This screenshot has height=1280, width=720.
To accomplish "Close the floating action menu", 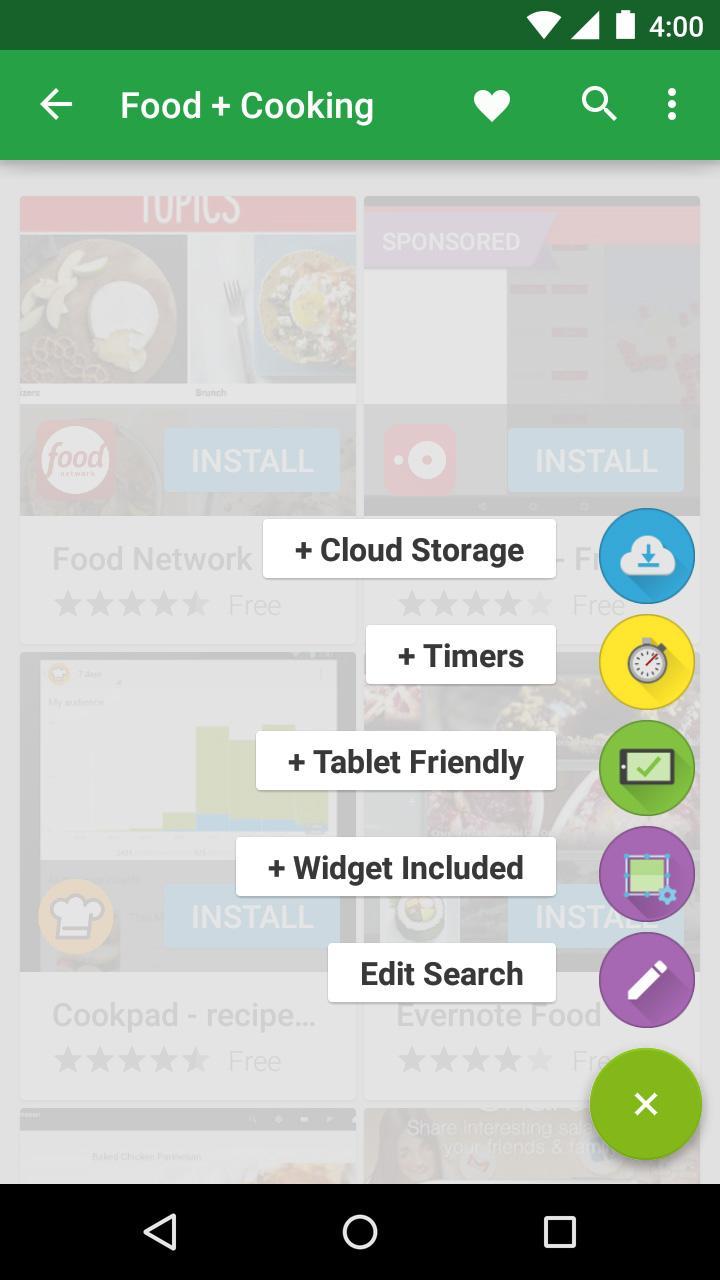I will point(646,1104).
